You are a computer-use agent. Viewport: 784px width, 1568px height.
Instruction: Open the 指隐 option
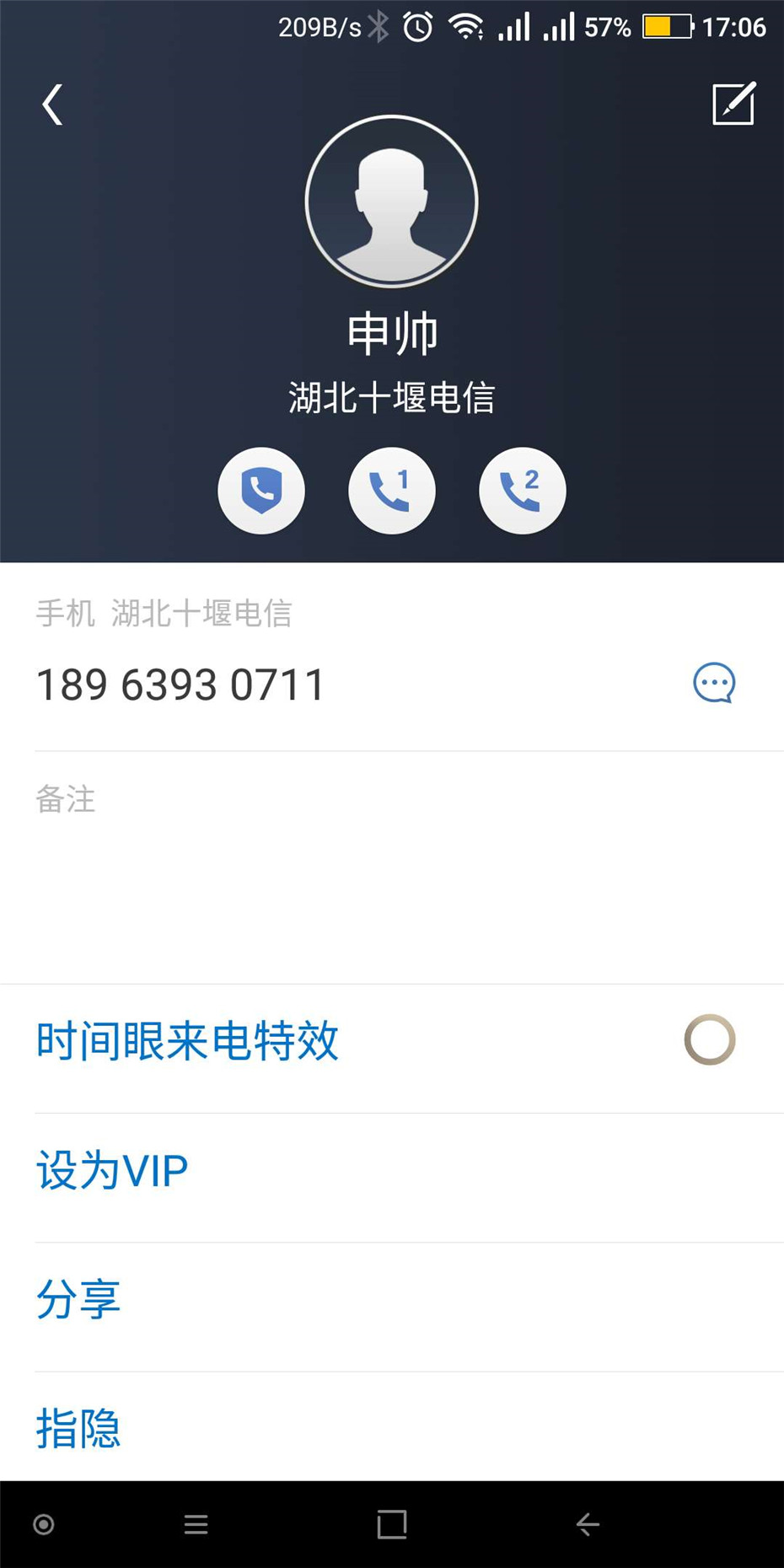point(78,1428)
